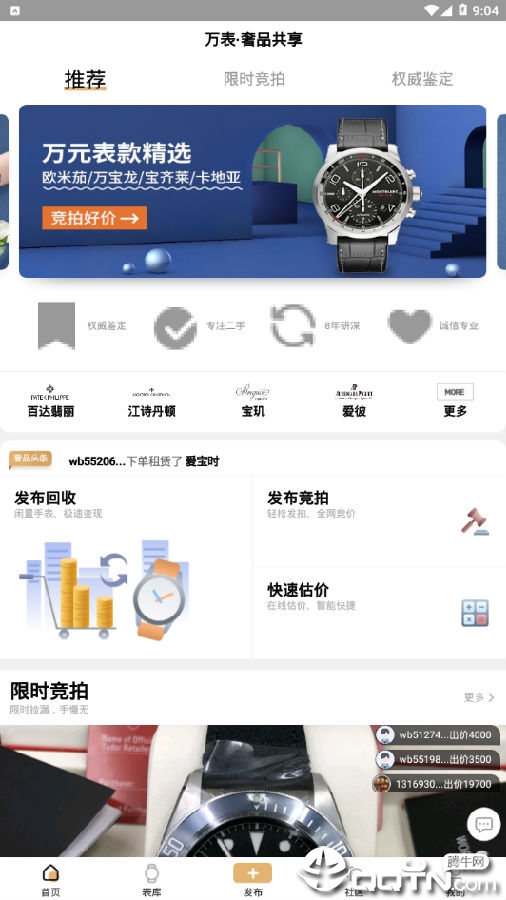Viewport: 506px width, 900px height.
Task: Open the 百达翡丽 brand
Action: (x=50, y=401)
